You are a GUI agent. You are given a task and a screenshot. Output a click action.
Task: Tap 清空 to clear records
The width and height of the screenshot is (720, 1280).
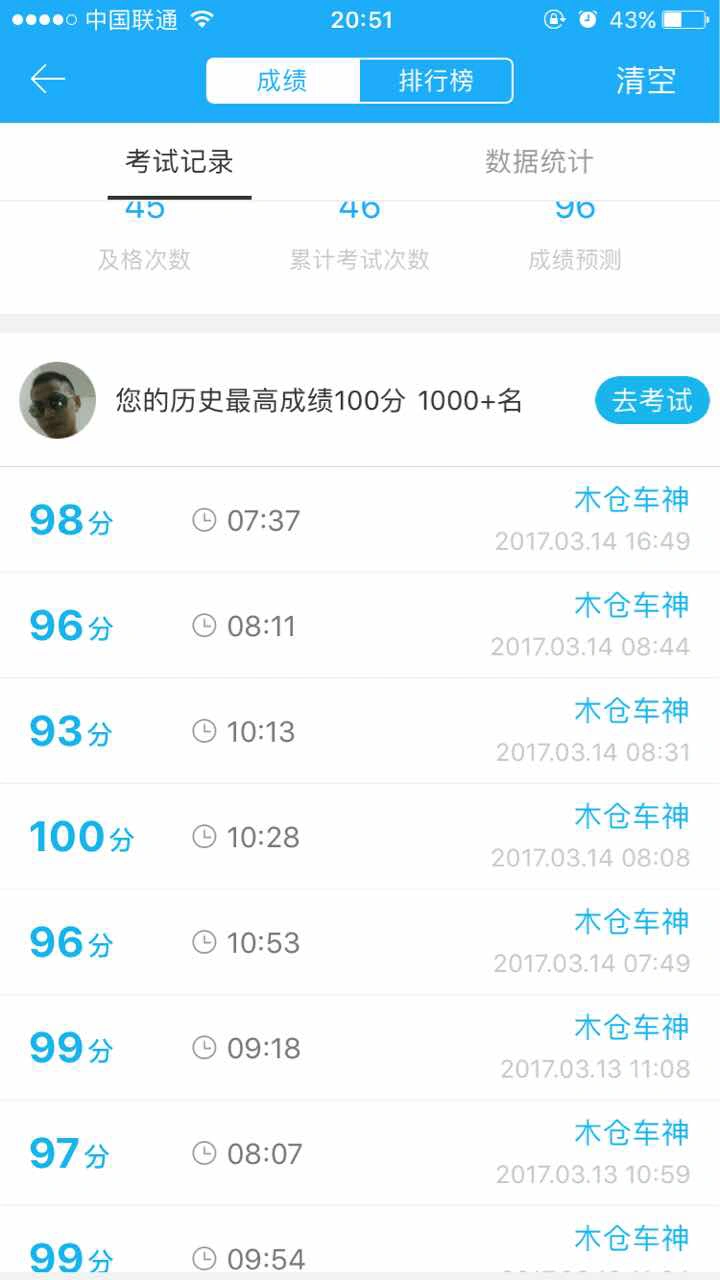click(646, 81)
